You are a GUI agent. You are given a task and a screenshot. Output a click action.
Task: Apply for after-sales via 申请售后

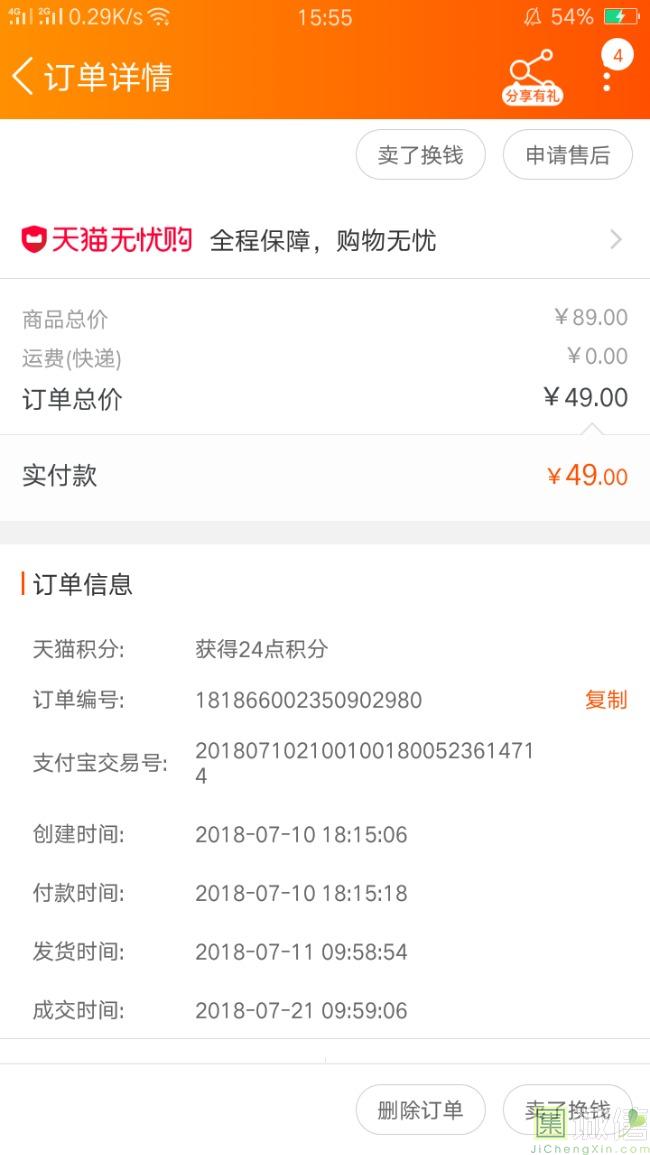click(567, 156)
